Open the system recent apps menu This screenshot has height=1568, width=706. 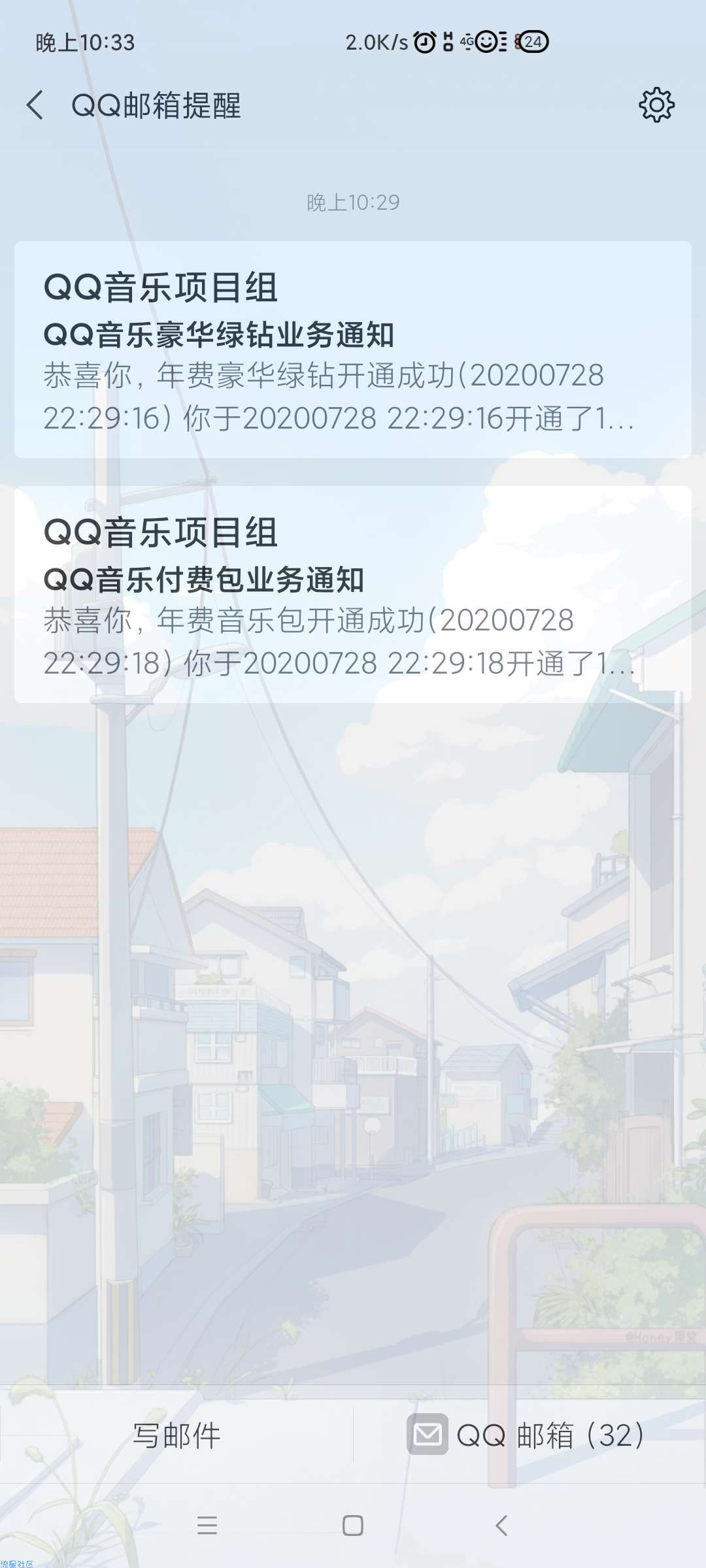[x=207, y=1526]
